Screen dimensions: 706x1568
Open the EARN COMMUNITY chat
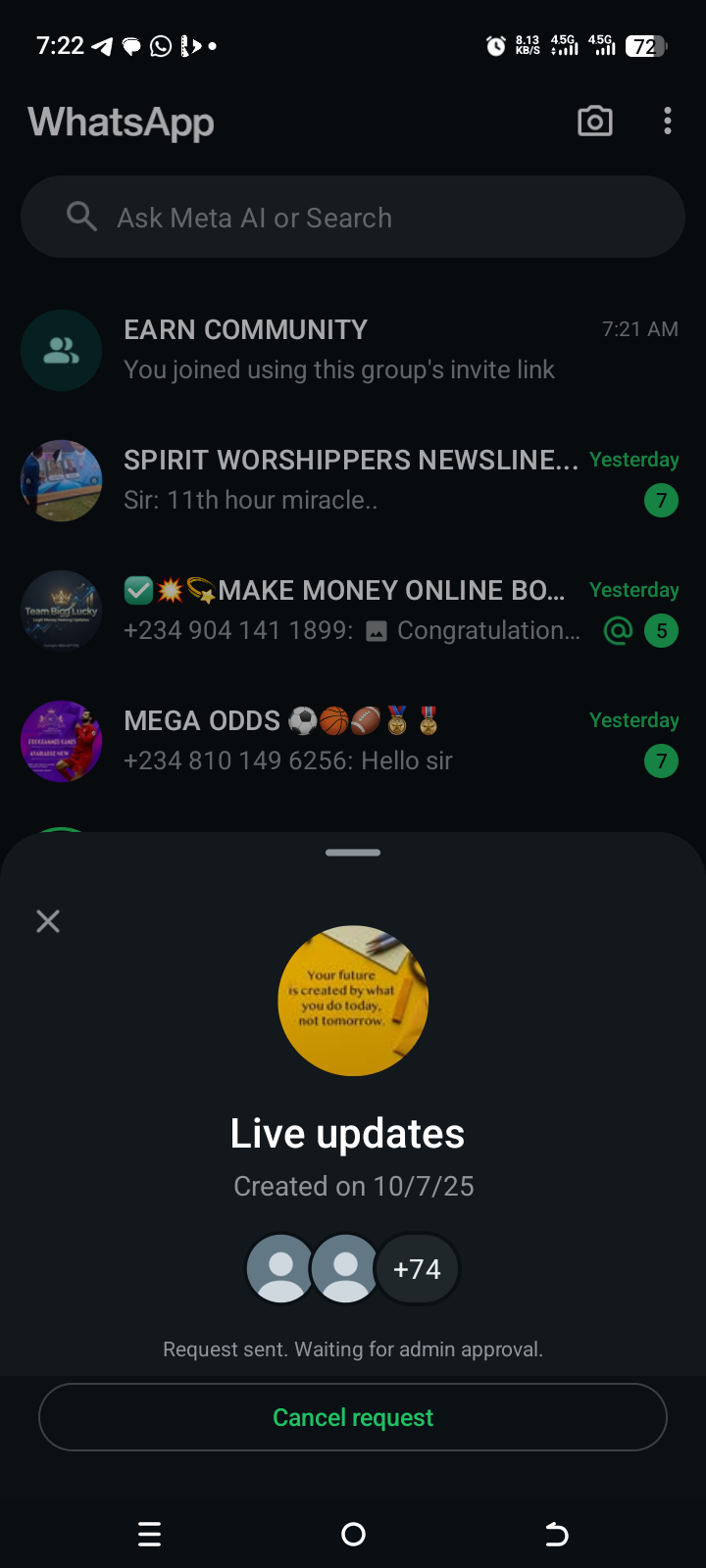coord(353,350)
